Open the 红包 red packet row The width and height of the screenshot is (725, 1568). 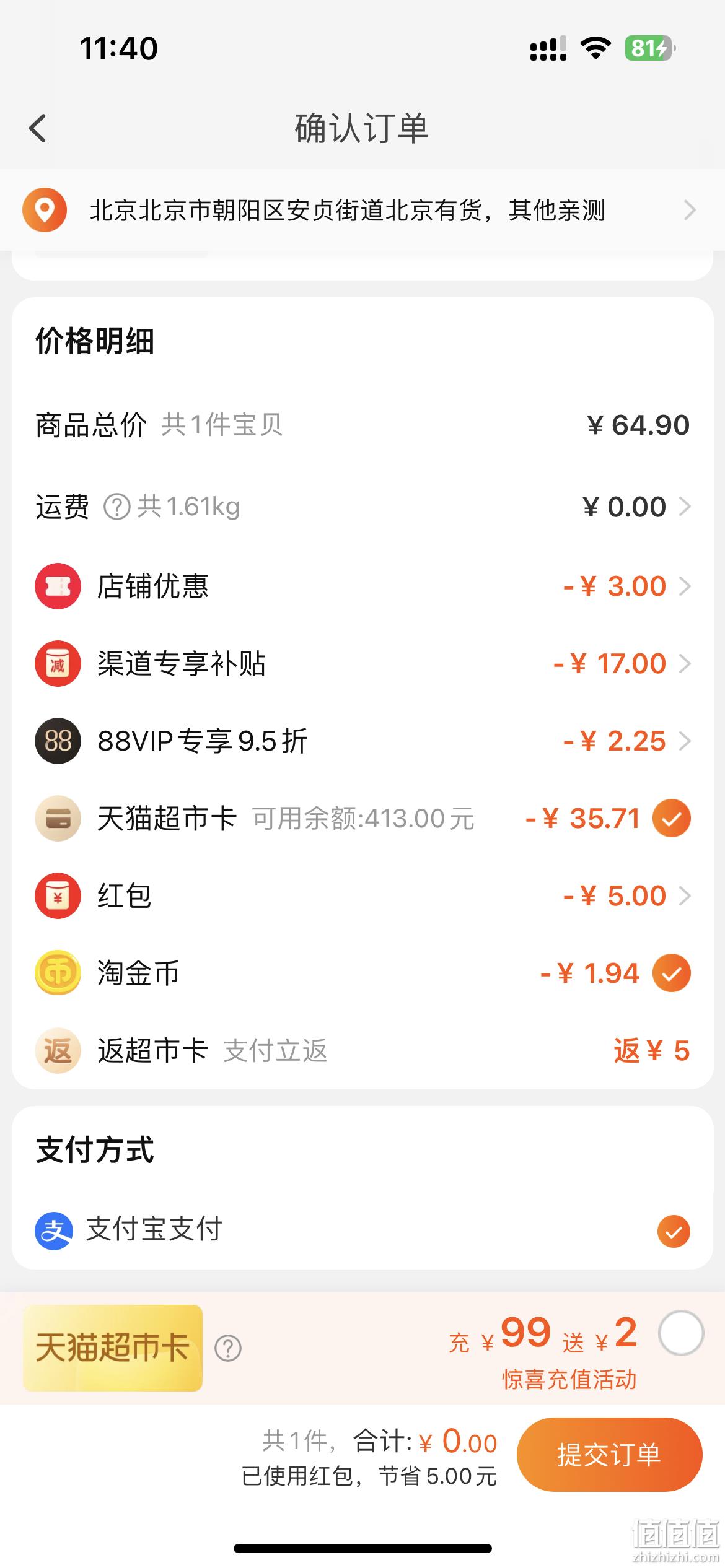click(x=362, y=895)
